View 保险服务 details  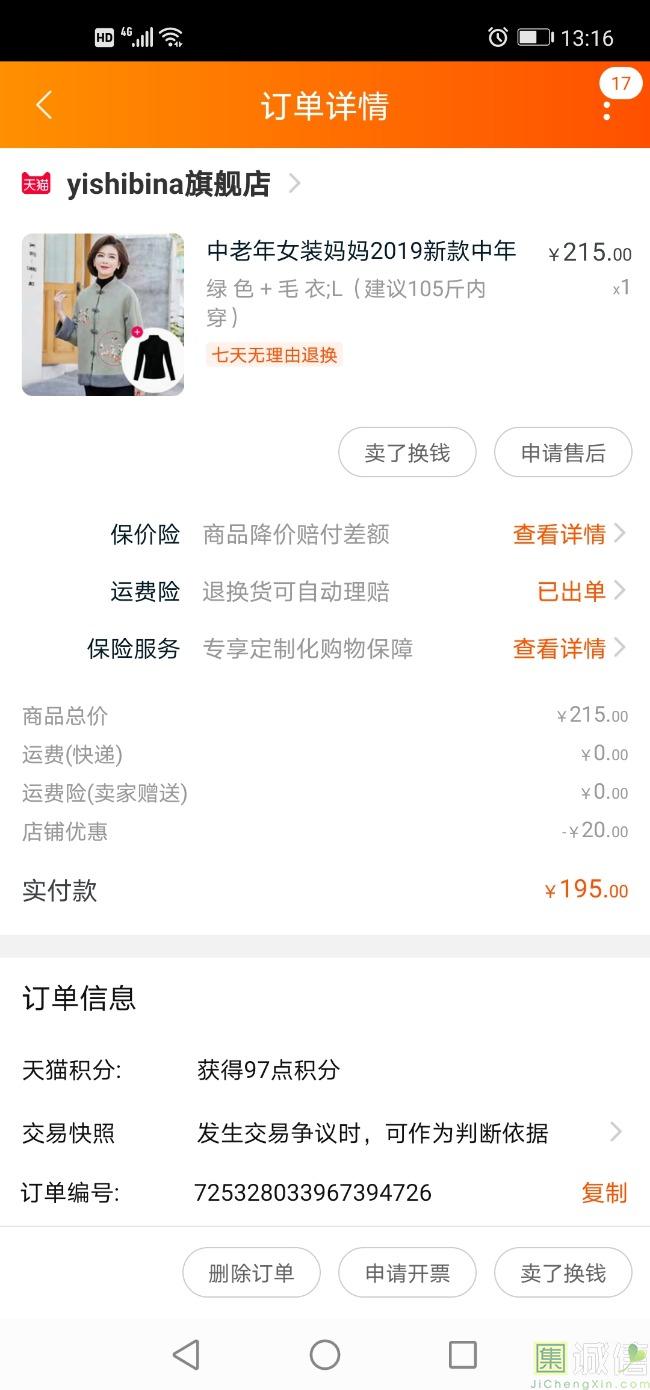[x=568, y=648]
